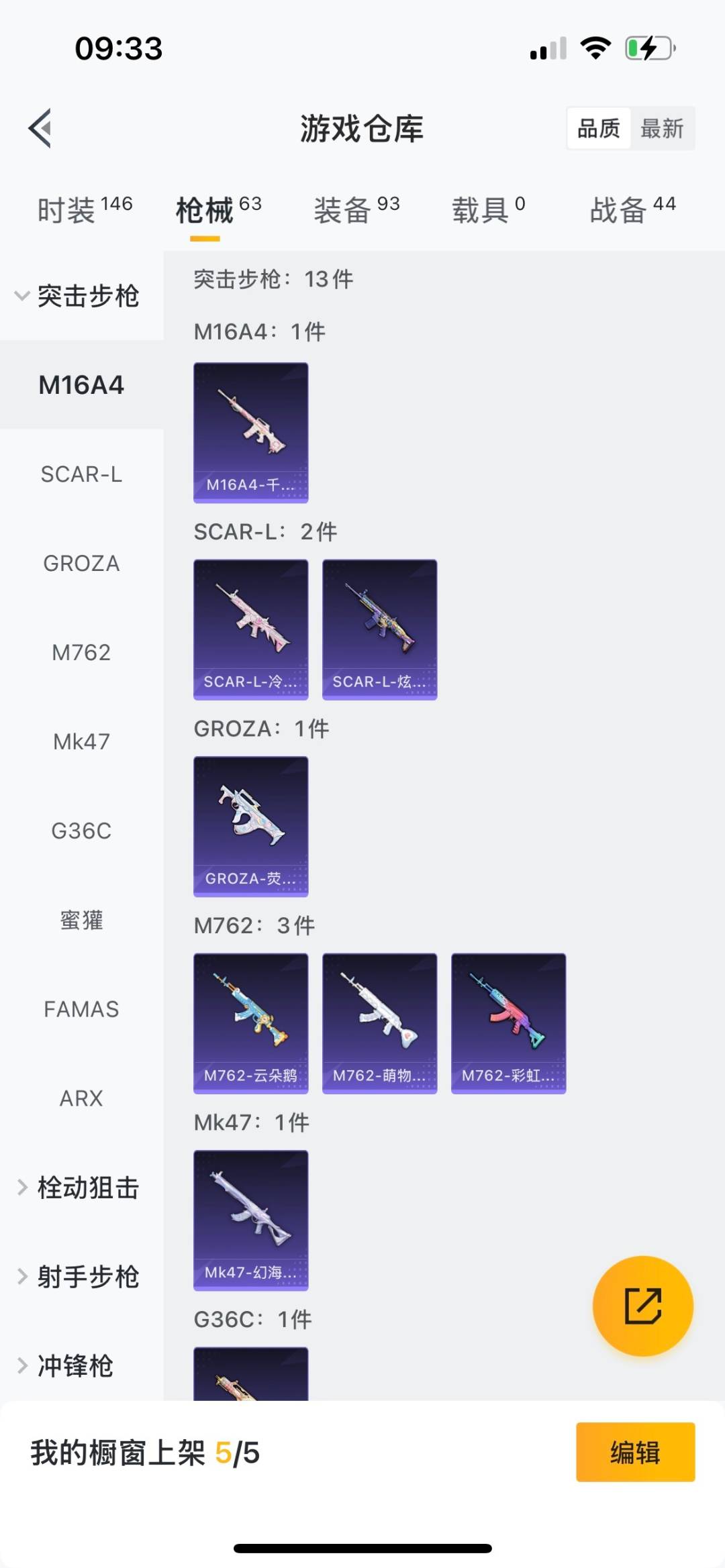Go back using the top-left arrow
This screenshot has height=1568, width=725.
pos(40,127)
